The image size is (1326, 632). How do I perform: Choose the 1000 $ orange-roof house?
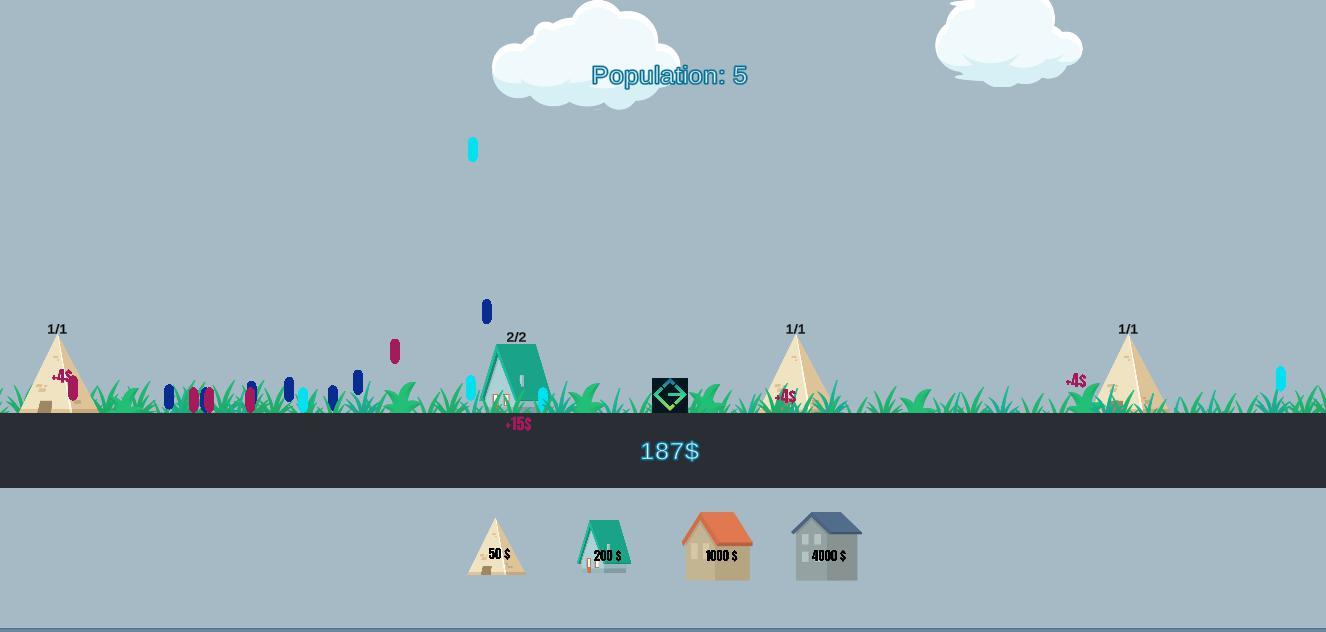(x=717, y=546)
